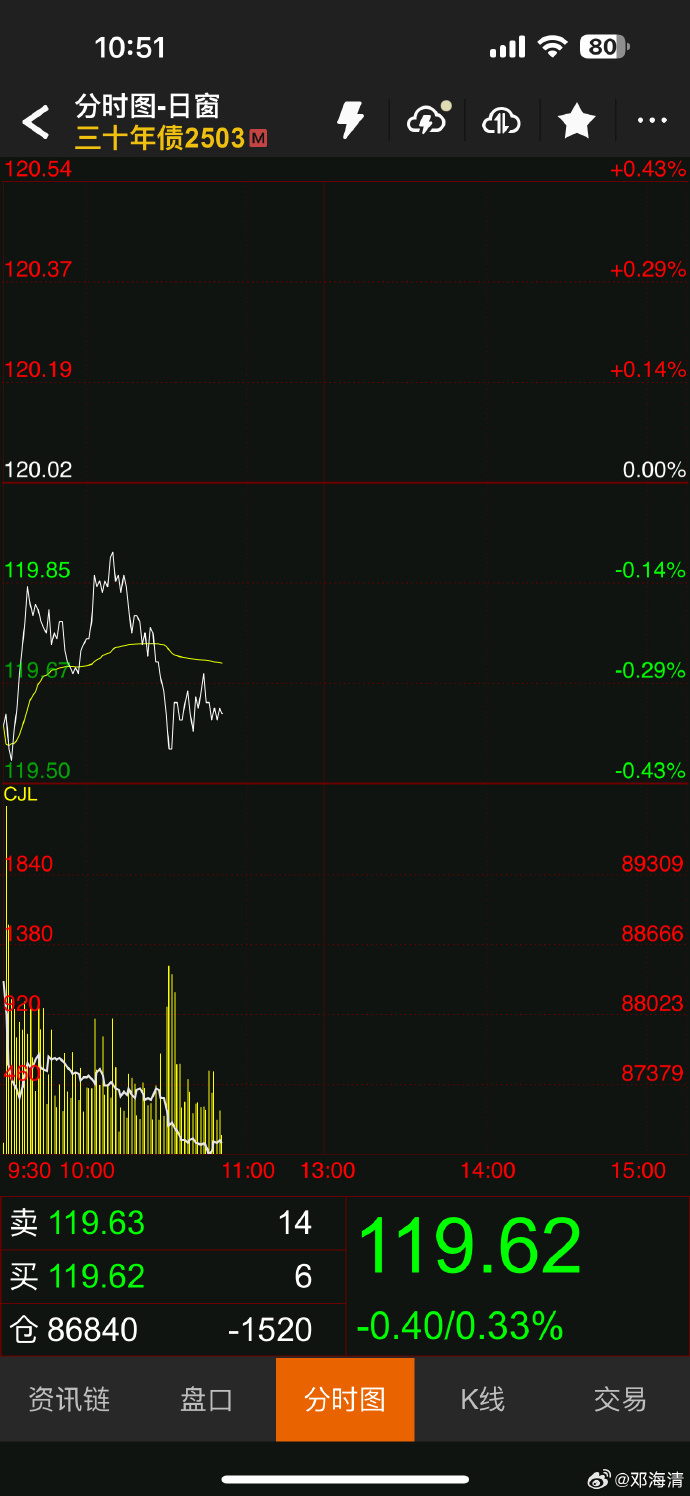Select the 分时图 tab
Screen dimensions: 690x1496
345,1399
